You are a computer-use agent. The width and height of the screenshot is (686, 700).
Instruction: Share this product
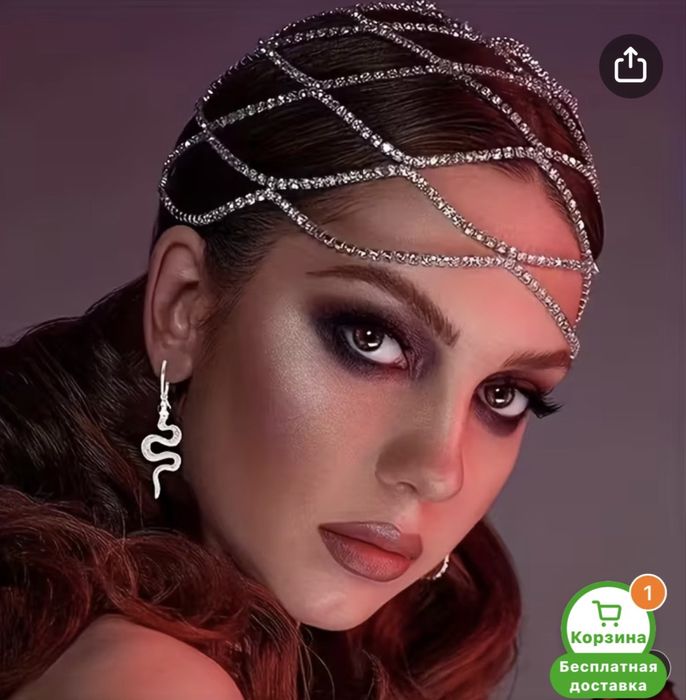tap(631, 65)
